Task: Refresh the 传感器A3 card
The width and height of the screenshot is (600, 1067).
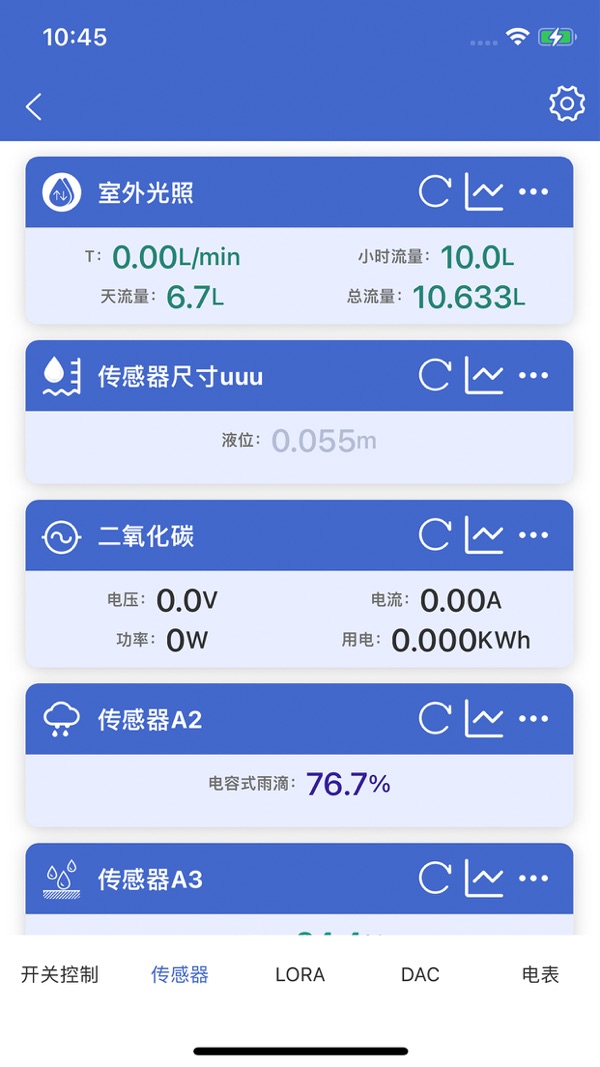Action: click(434, 879)
